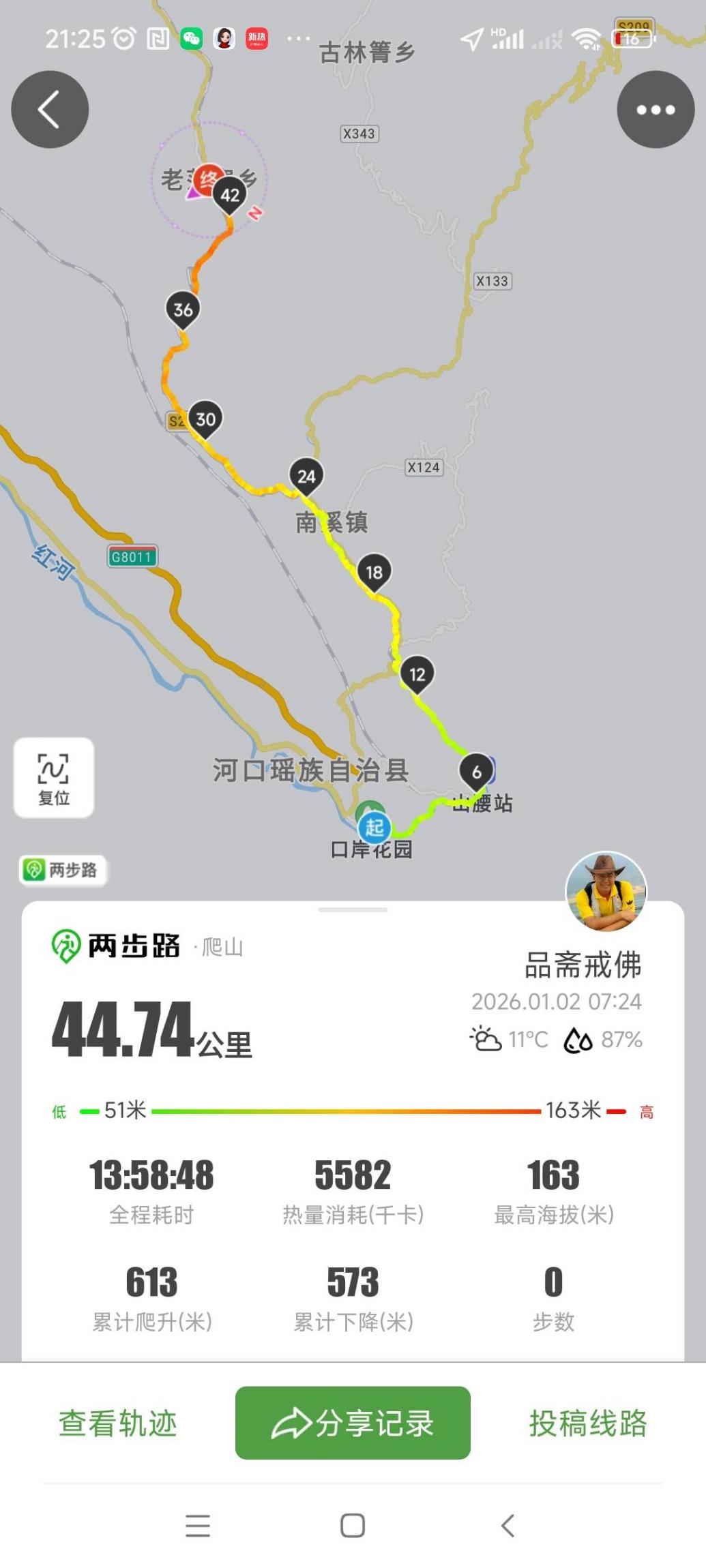Submit the route with 投稿线路

(x=588, y=1423)
